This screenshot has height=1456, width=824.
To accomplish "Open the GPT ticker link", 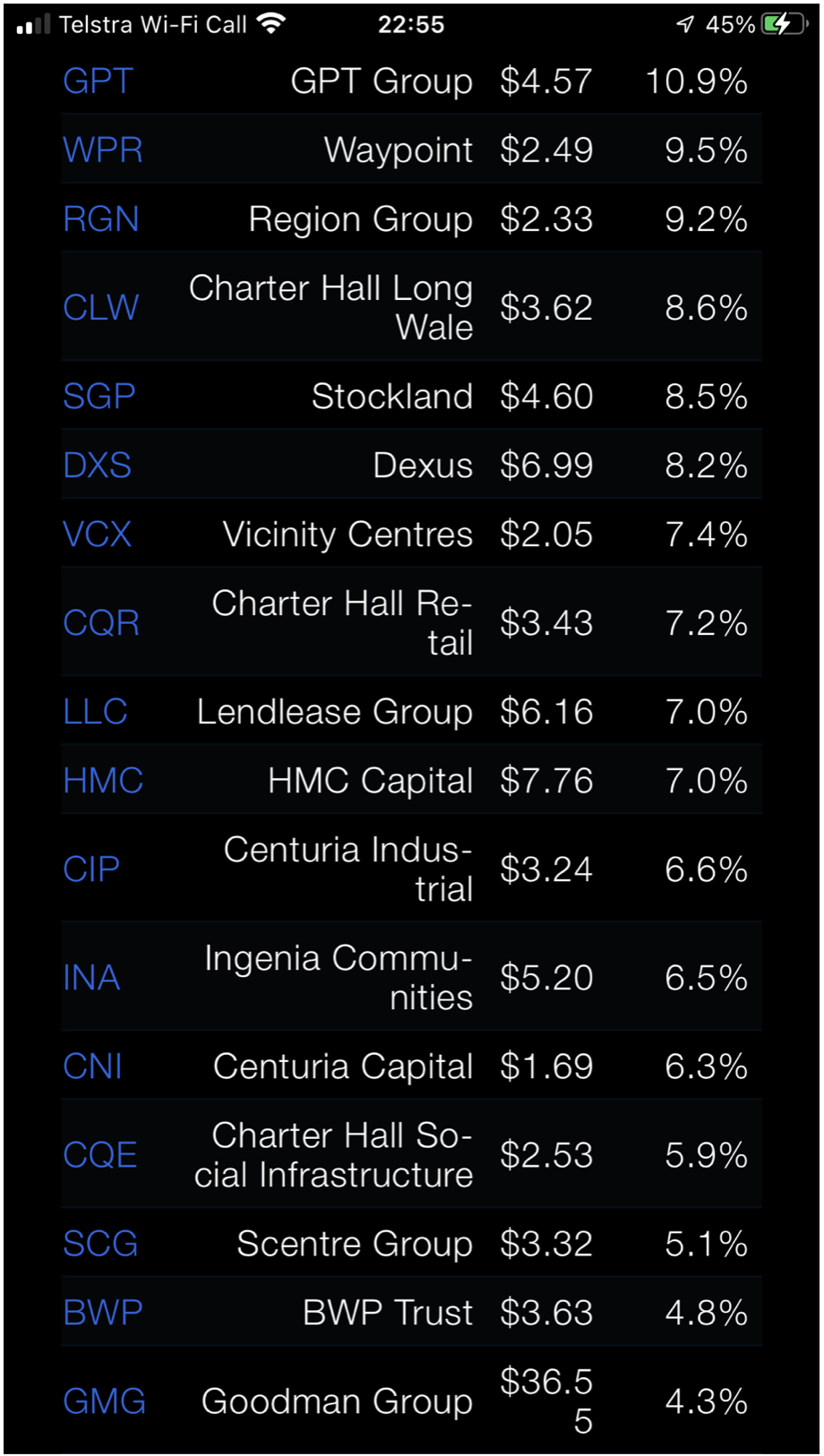I will [x=98, y=81].
